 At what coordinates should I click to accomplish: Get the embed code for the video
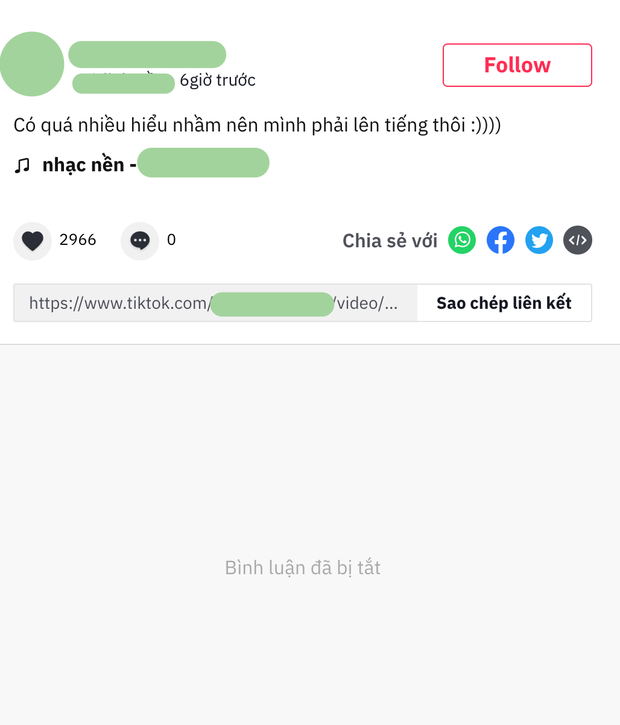click(x=578, y=240)
